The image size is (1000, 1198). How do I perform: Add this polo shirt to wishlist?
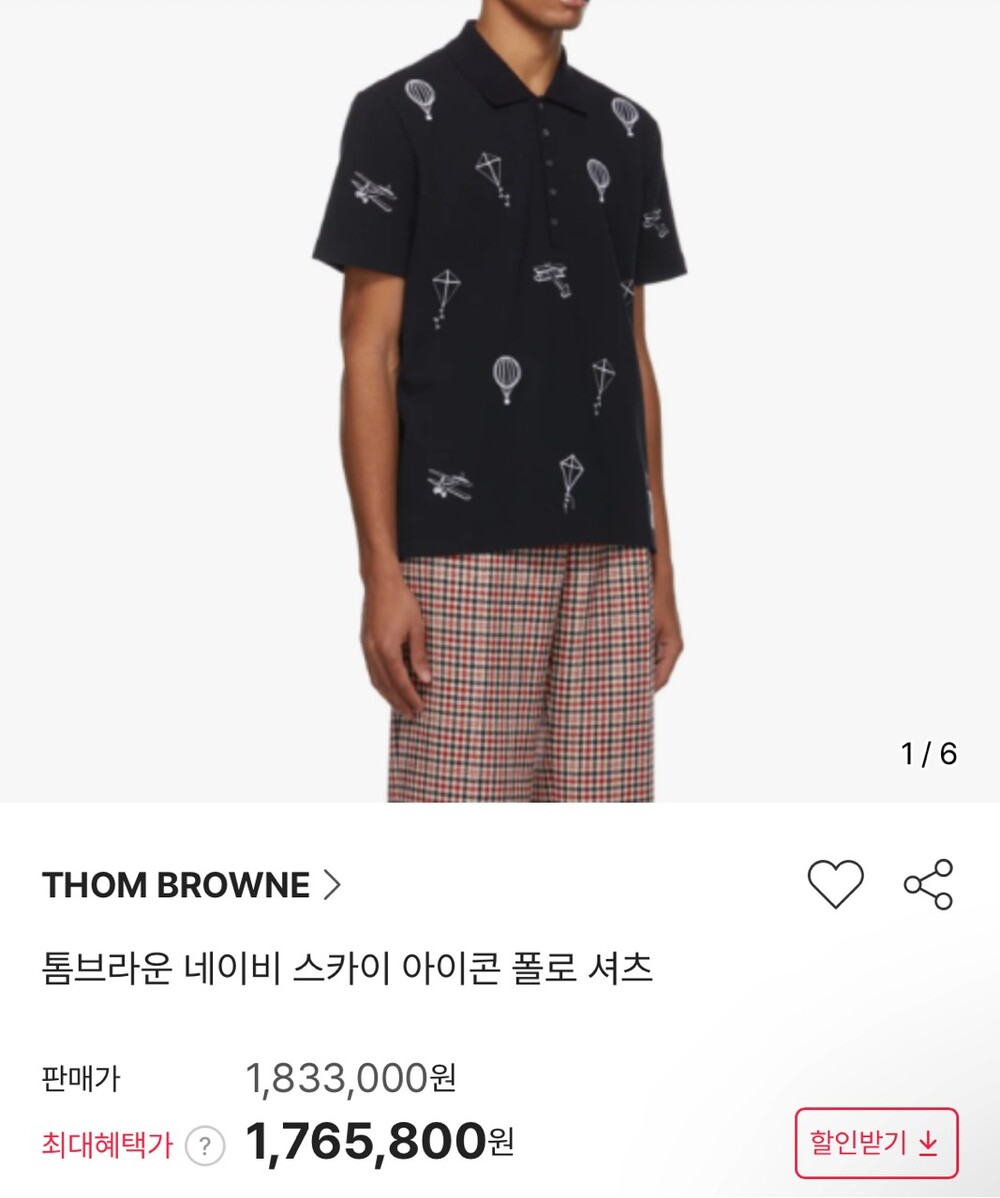835,885
